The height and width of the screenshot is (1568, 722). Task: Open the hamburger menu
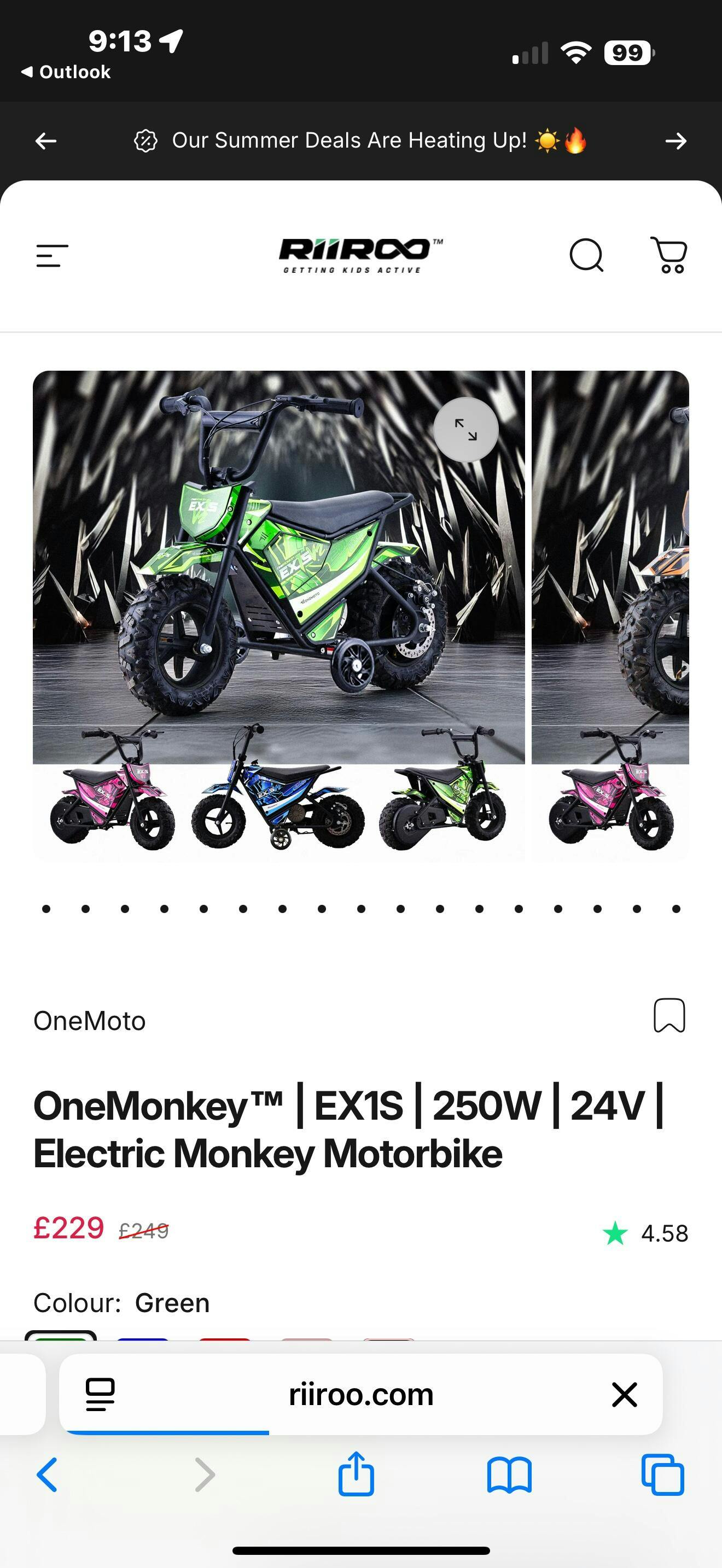(52, 256)
